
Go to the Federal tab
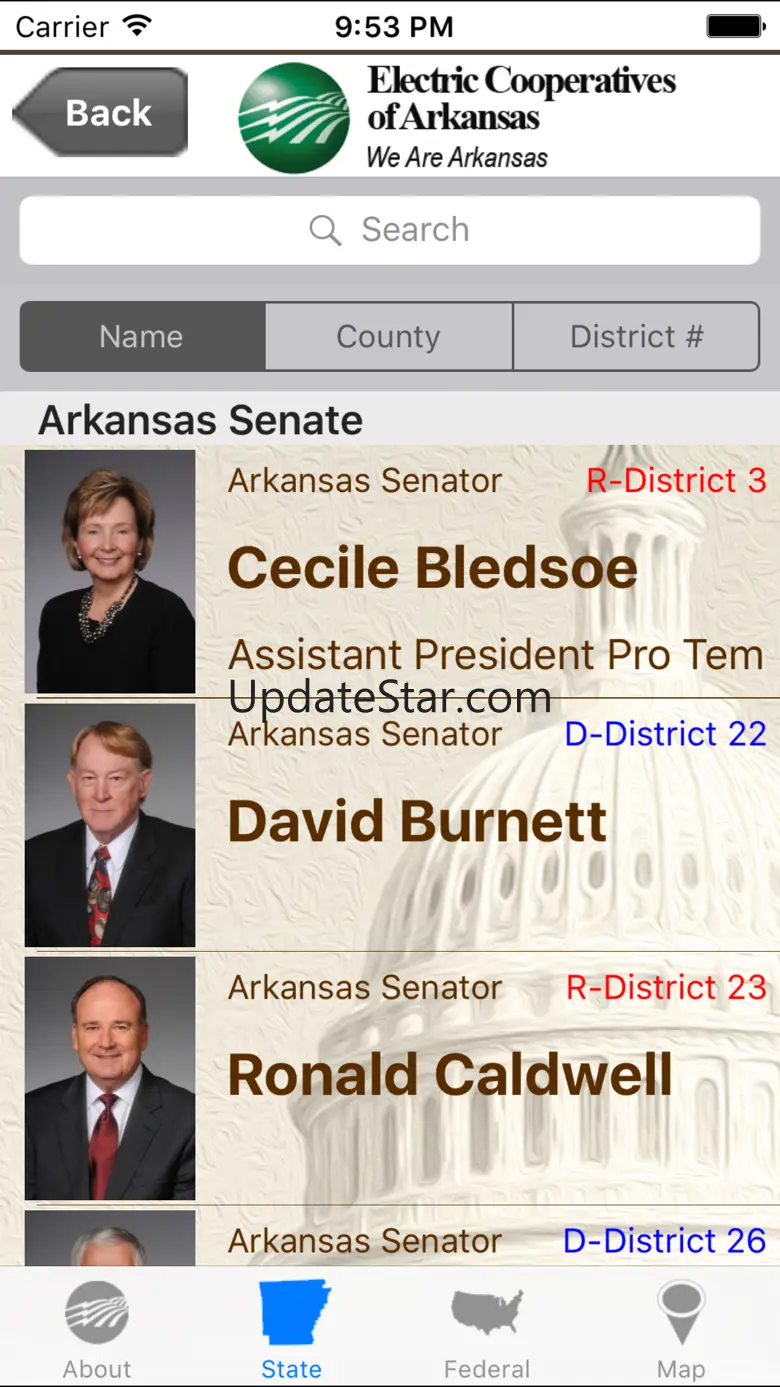pos(487,1328)
